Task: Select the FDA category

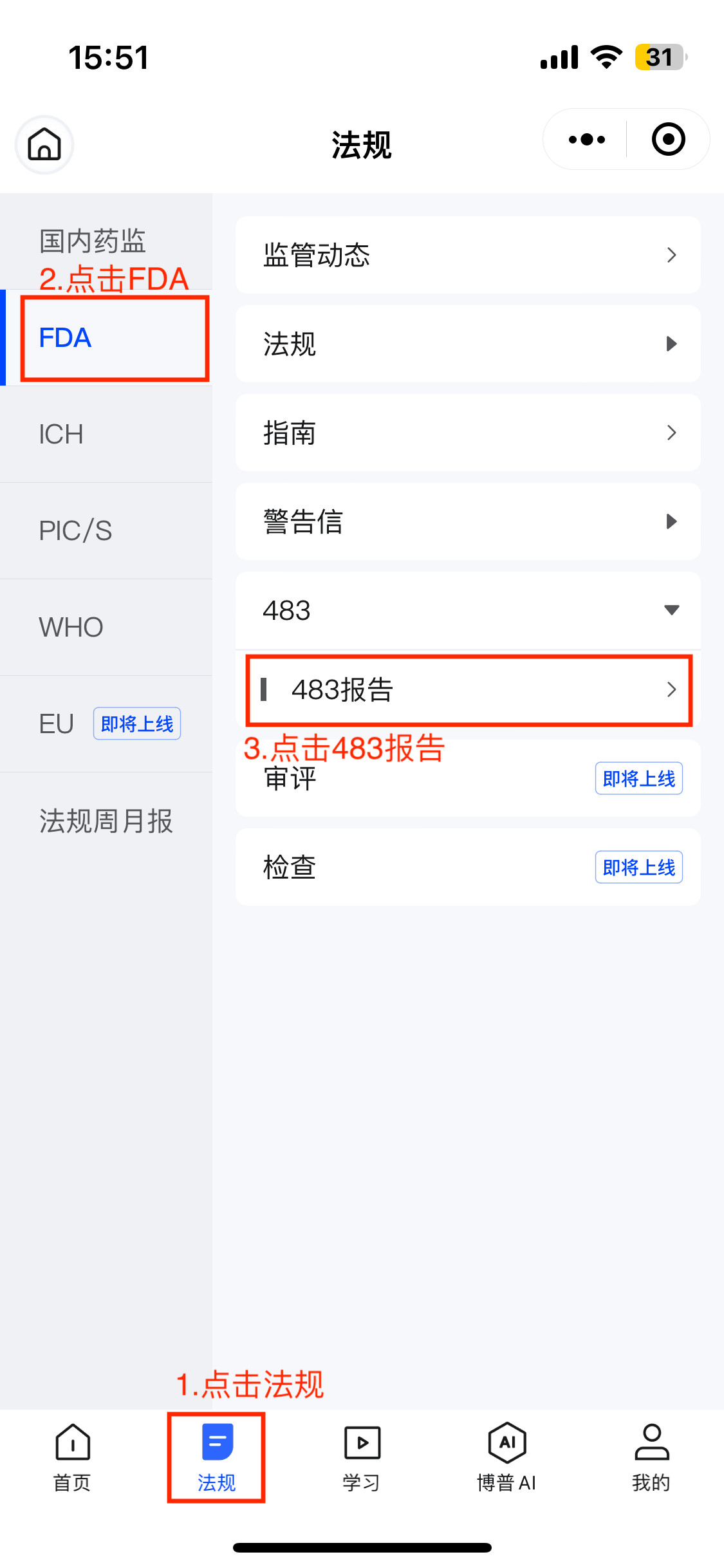Action: [x=106, y=338]
